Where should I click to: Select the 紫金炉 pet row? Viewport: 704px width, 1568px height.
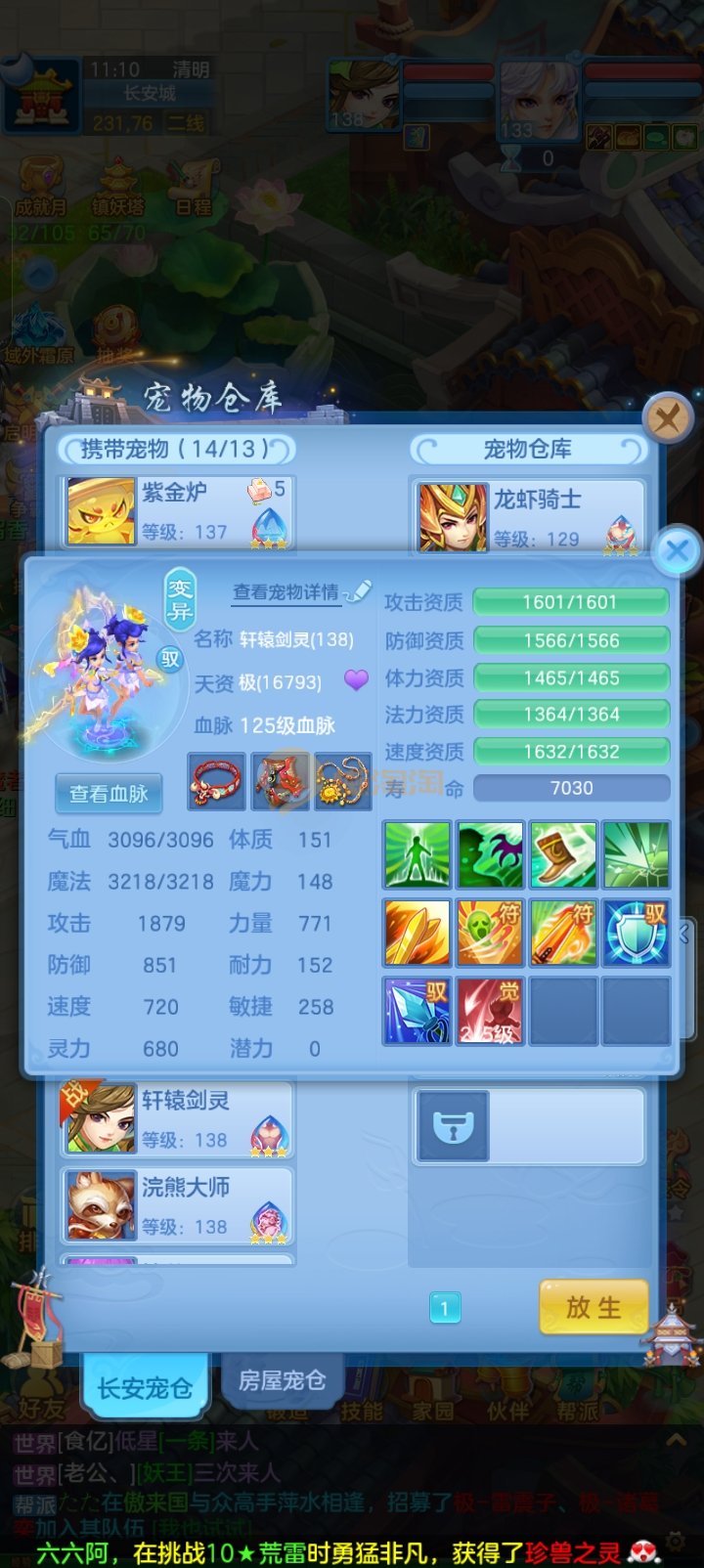pos(178,510)
